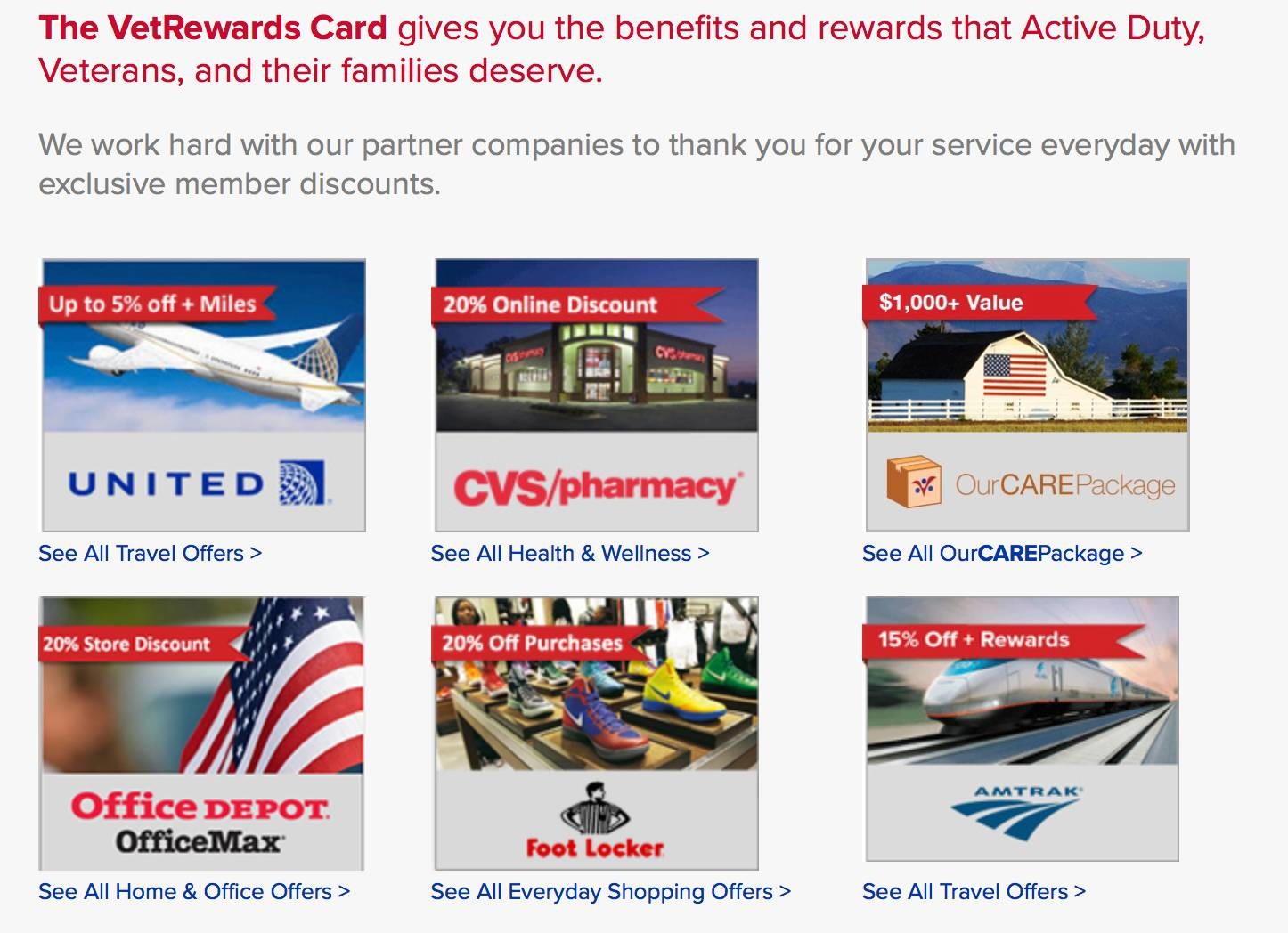Open the CVS/pharmacy 20% online discount card
This screenshot has width=1288, height=933.
coord(596,394)
